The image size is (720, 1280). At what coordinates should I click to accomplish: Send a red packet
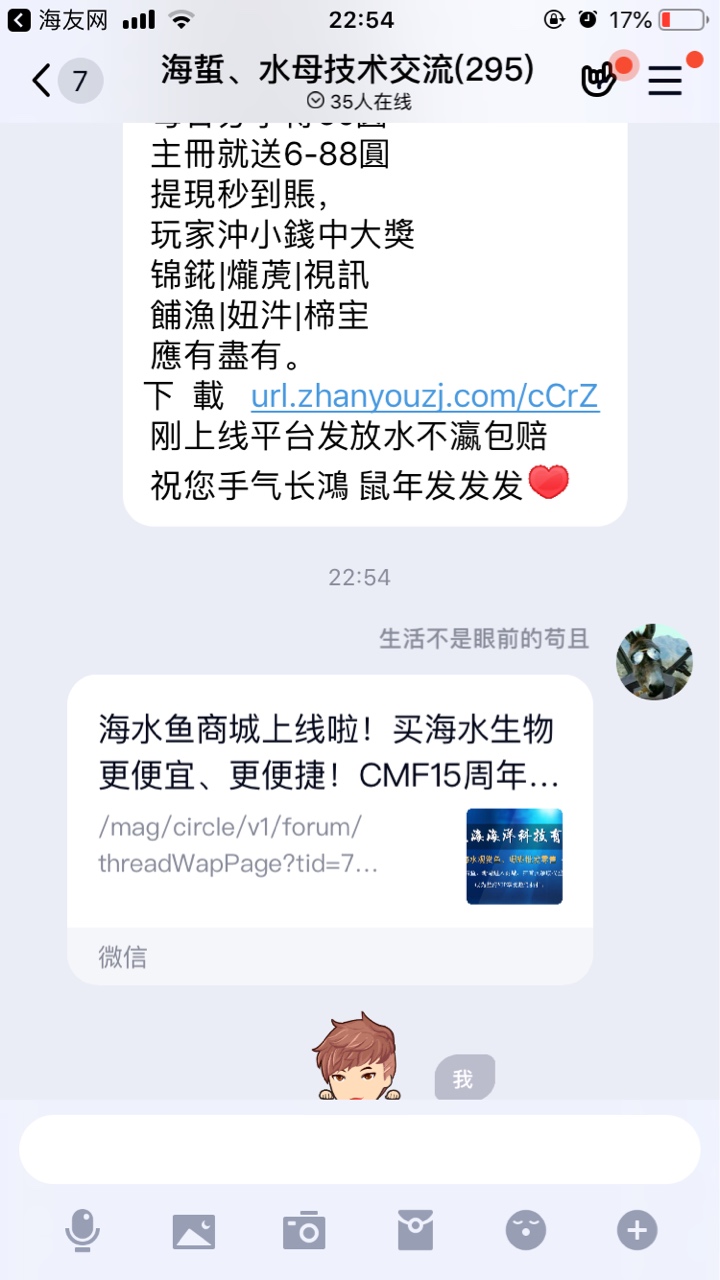coord(415,1229)
